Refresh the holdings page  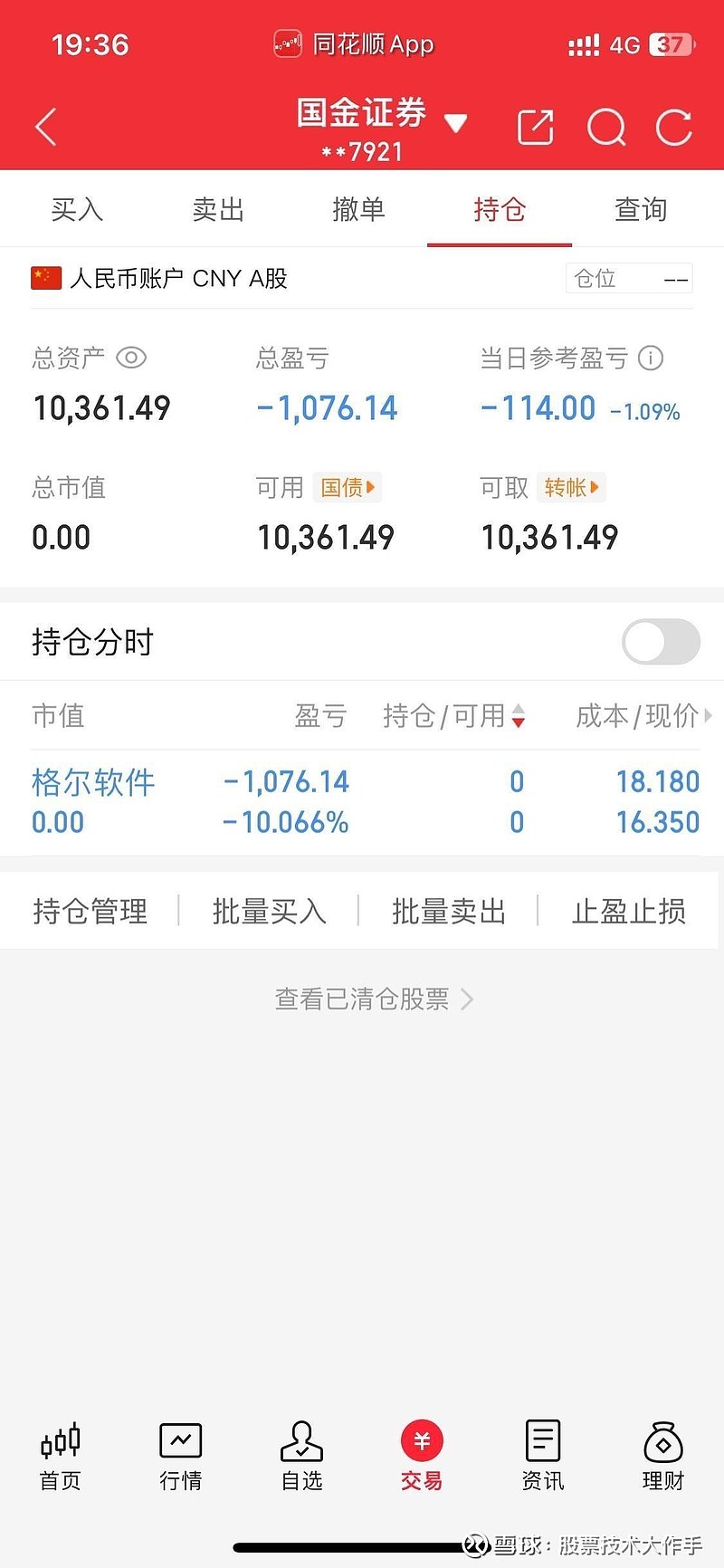tap(674, 127)
